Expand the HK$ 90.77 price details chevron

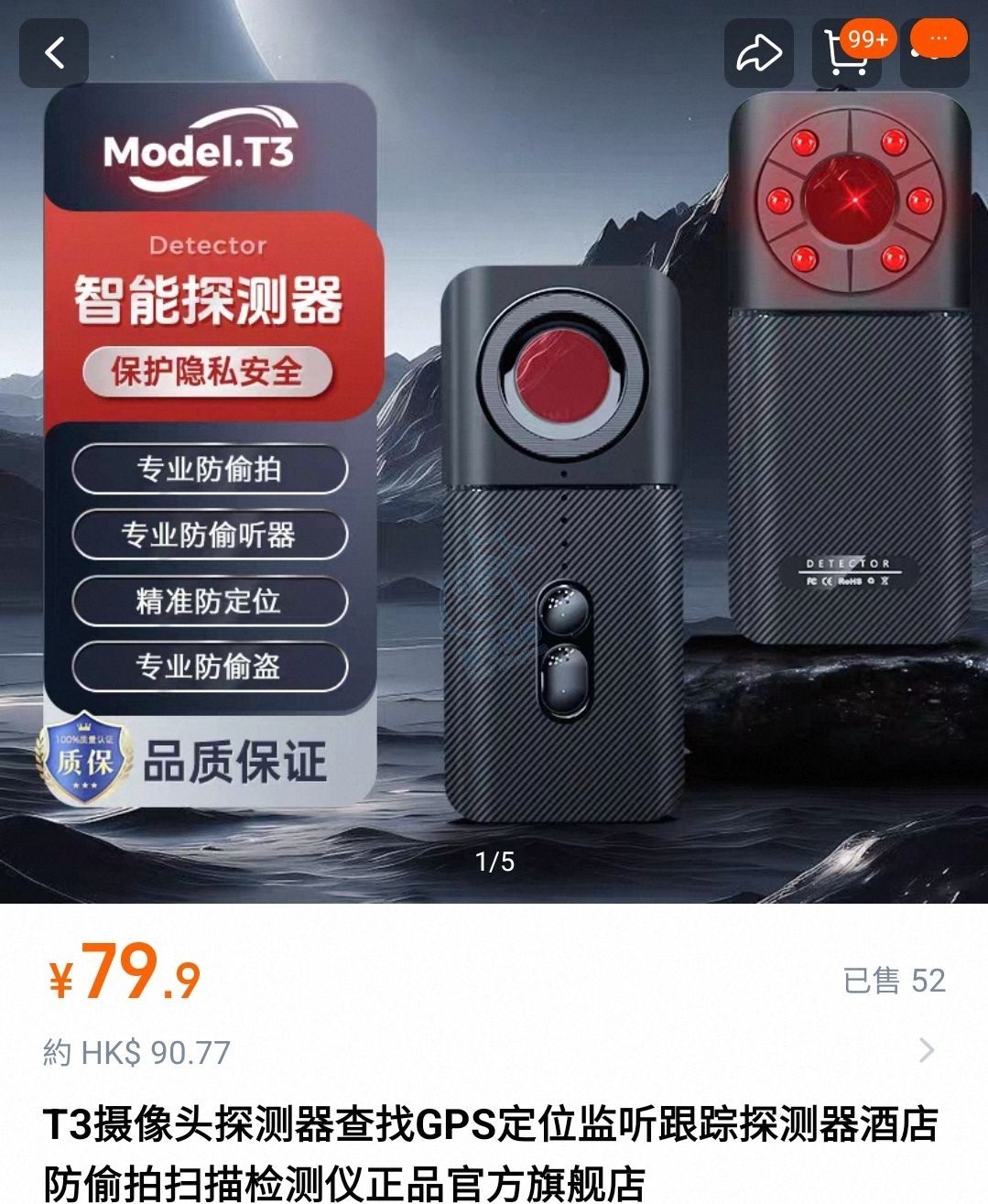[x=927, y=1050]
